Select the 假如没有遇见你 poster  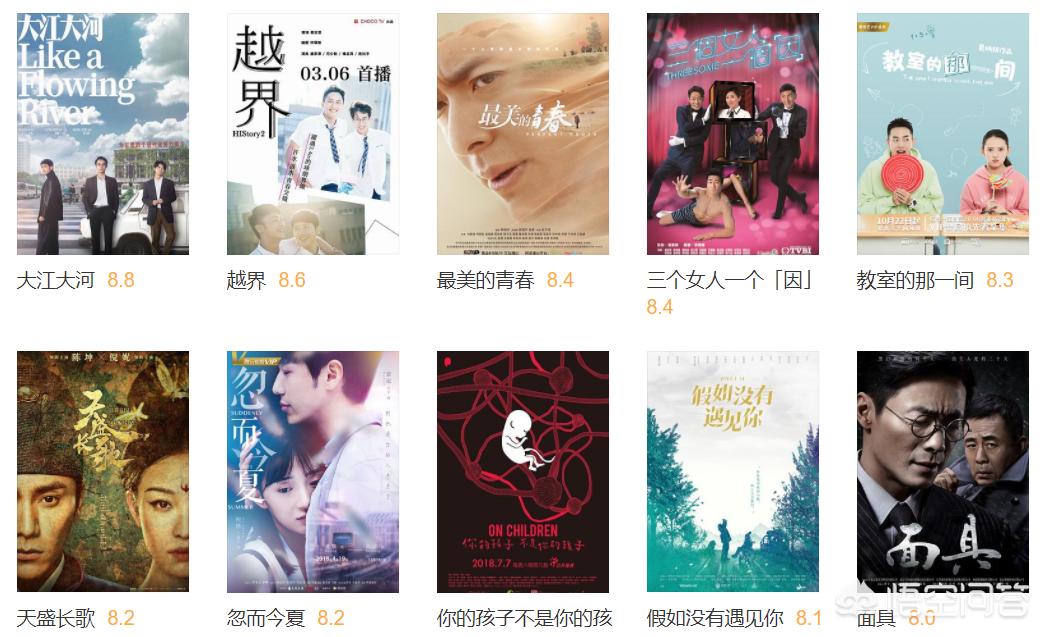(x=733, y=472)
